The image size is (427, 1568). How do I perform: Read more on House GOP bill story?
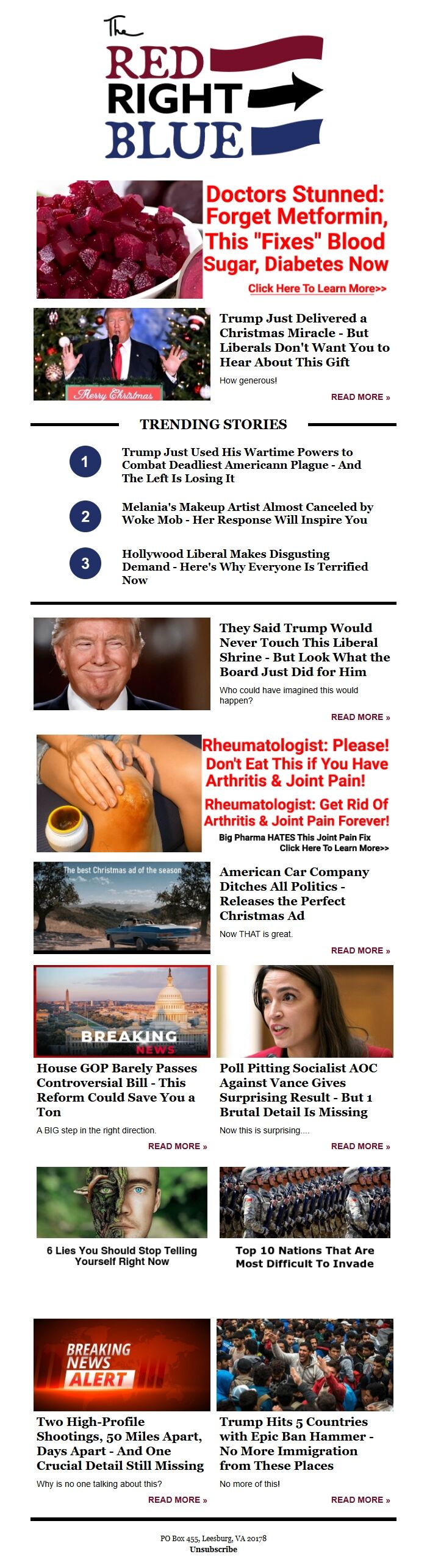[177, 1146]
